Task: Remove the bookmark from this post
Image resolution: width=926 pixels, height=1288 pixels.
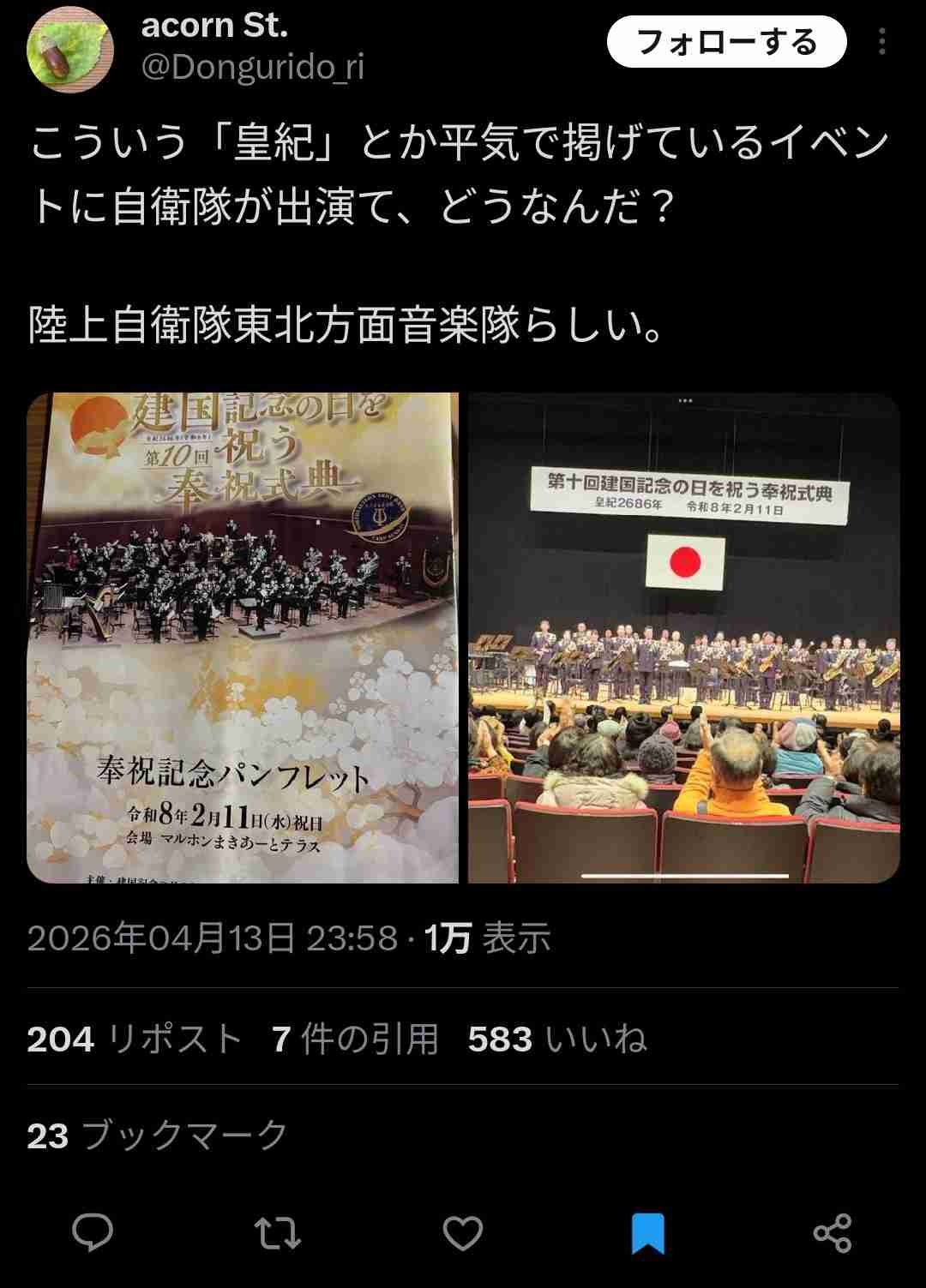Action: click(x=648, y=1233)
